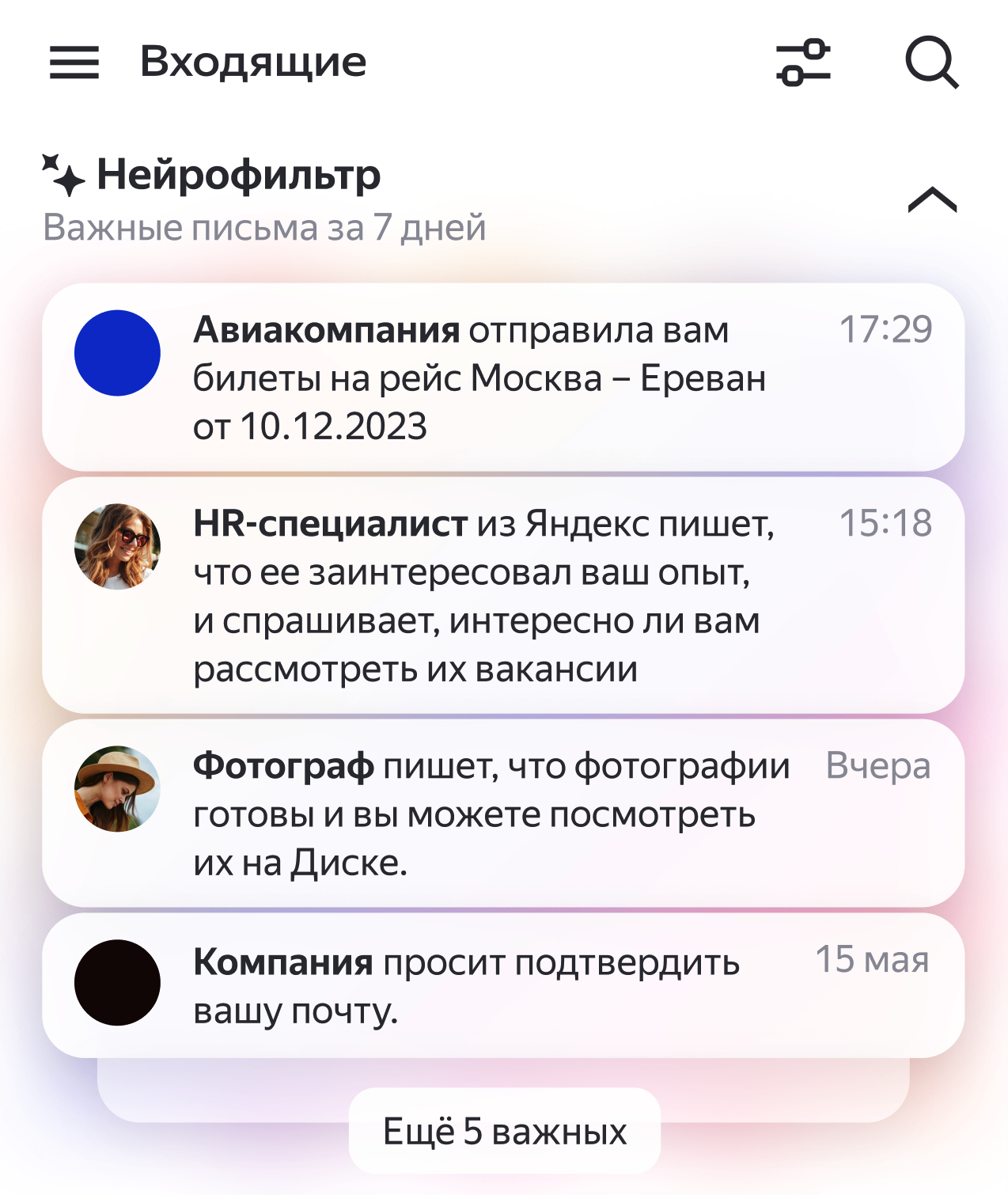Open the Компания email confirmation message
The width and height of the screenshot is (1008, 1195).
coord(503,985)
